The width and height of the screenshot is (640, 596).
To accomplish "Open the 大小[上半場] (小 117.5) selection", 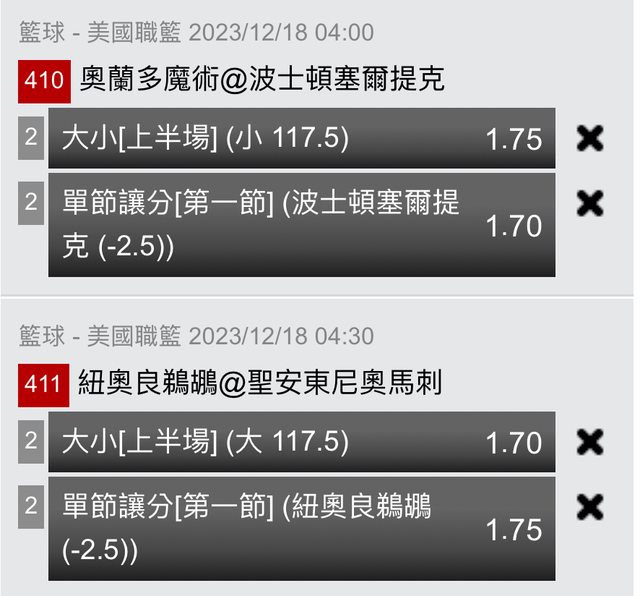I will (x=301, y=138).
